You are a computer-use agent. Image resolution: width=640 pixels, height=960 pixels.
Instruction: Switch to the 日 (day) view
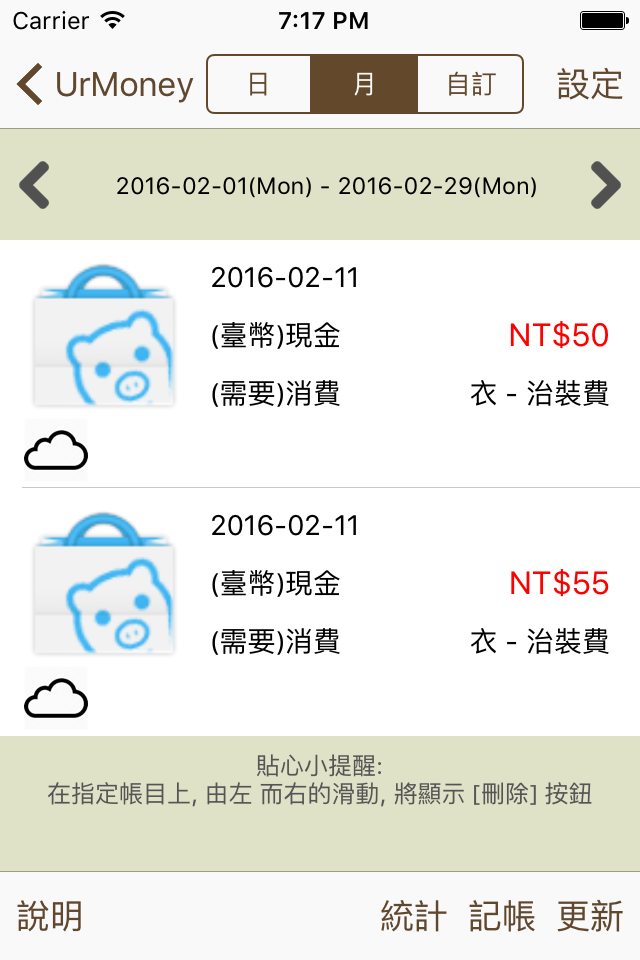click(259, 84)
